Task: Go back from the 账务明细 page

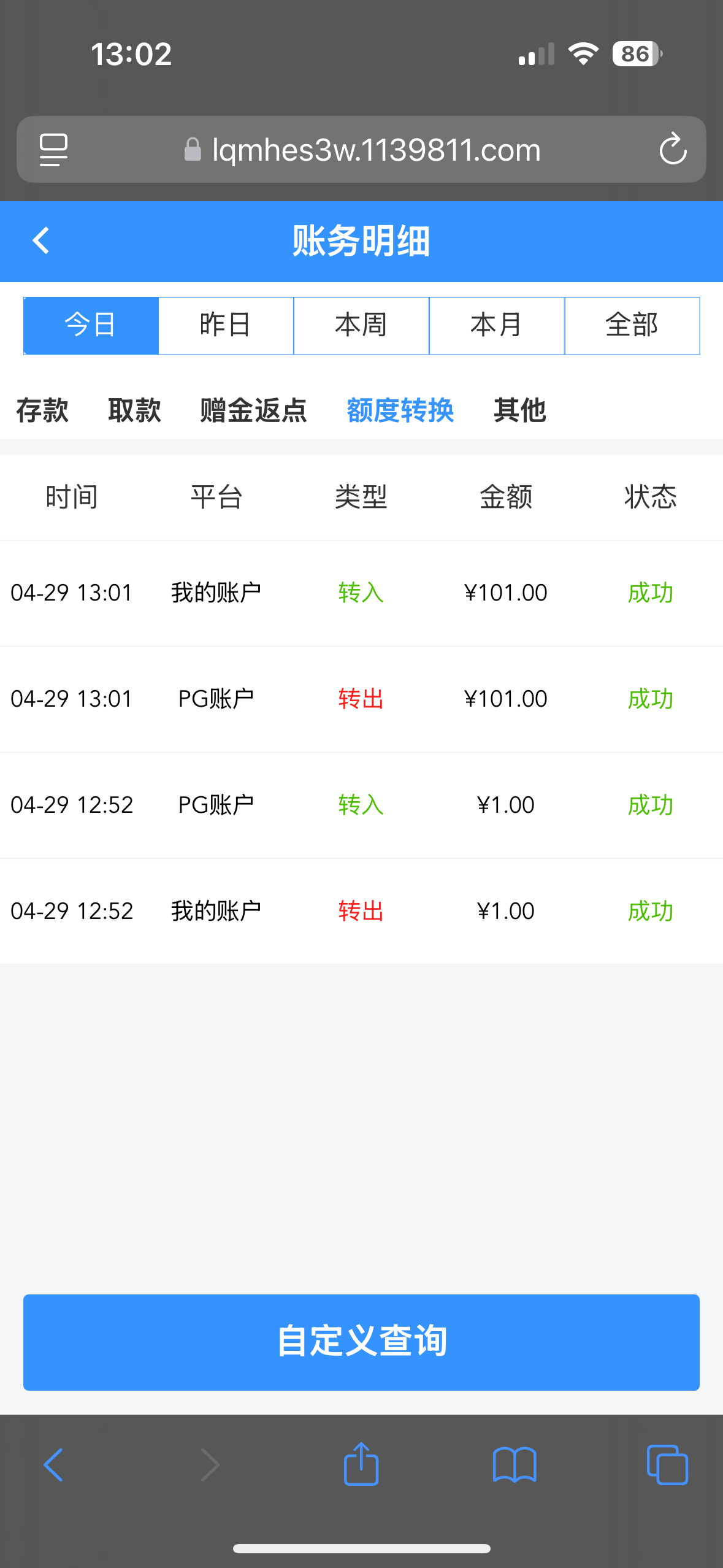Action: point(41,240)
